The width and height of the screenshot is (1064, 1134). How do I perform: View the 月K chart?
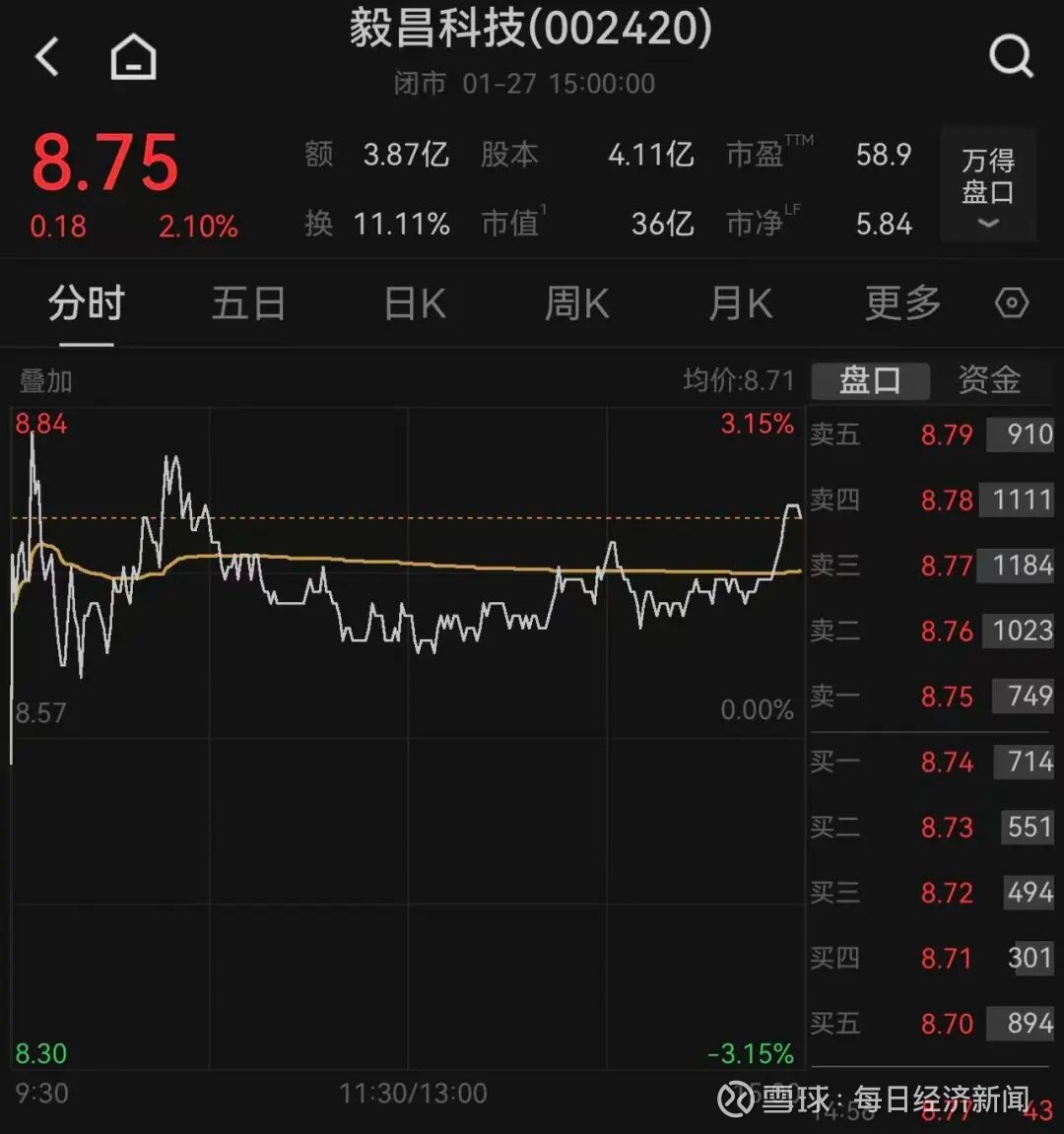pyautogui.click(x=740, y=303)
